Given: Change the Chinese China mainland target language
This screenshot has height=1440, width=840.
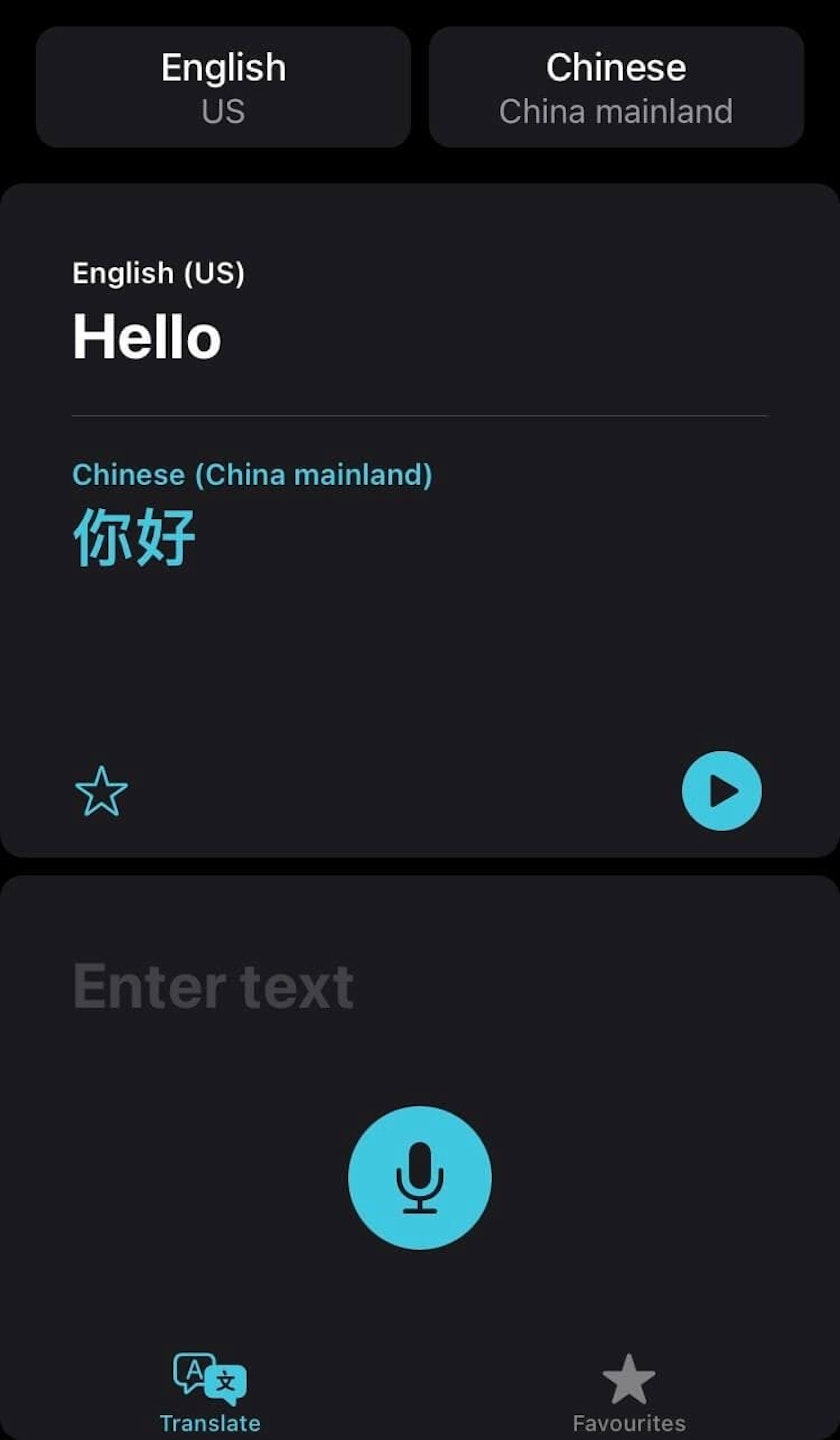Looking at the screenshot, I should point(616,87).
